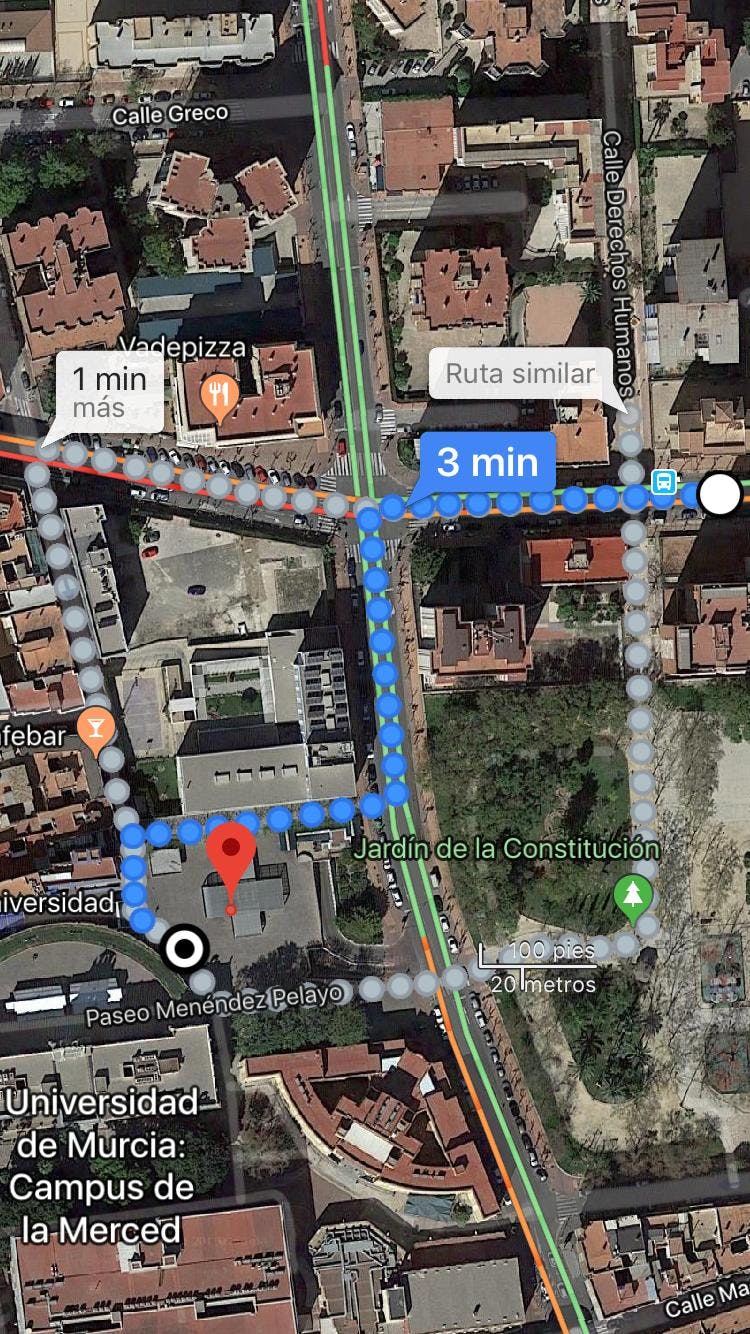Open the Jardín de la Constitución park marker
Image resolution: width=750 pixels, height=1334 pixels.
pyautogui.click(x=633, y=896)
